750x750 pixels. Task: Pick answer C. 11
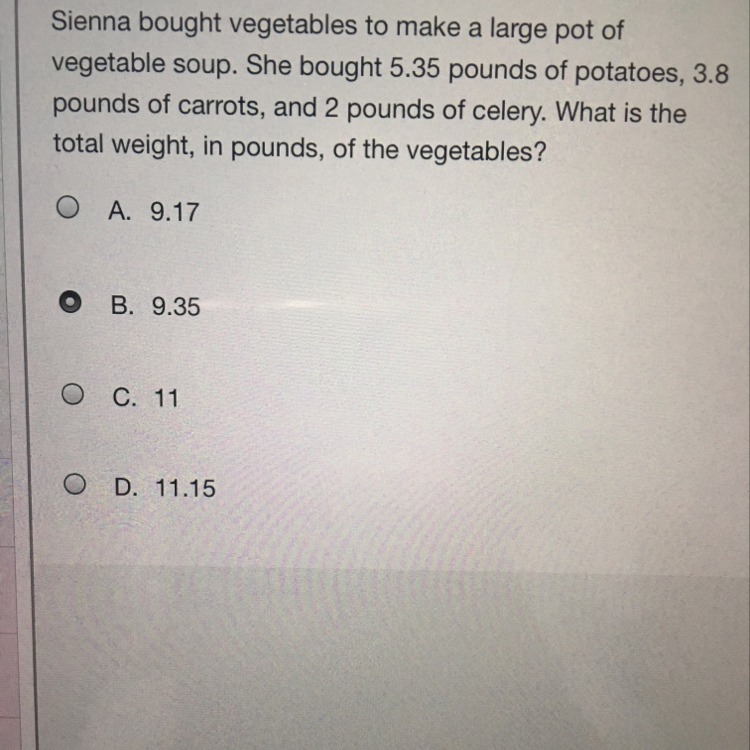(70, 396)
